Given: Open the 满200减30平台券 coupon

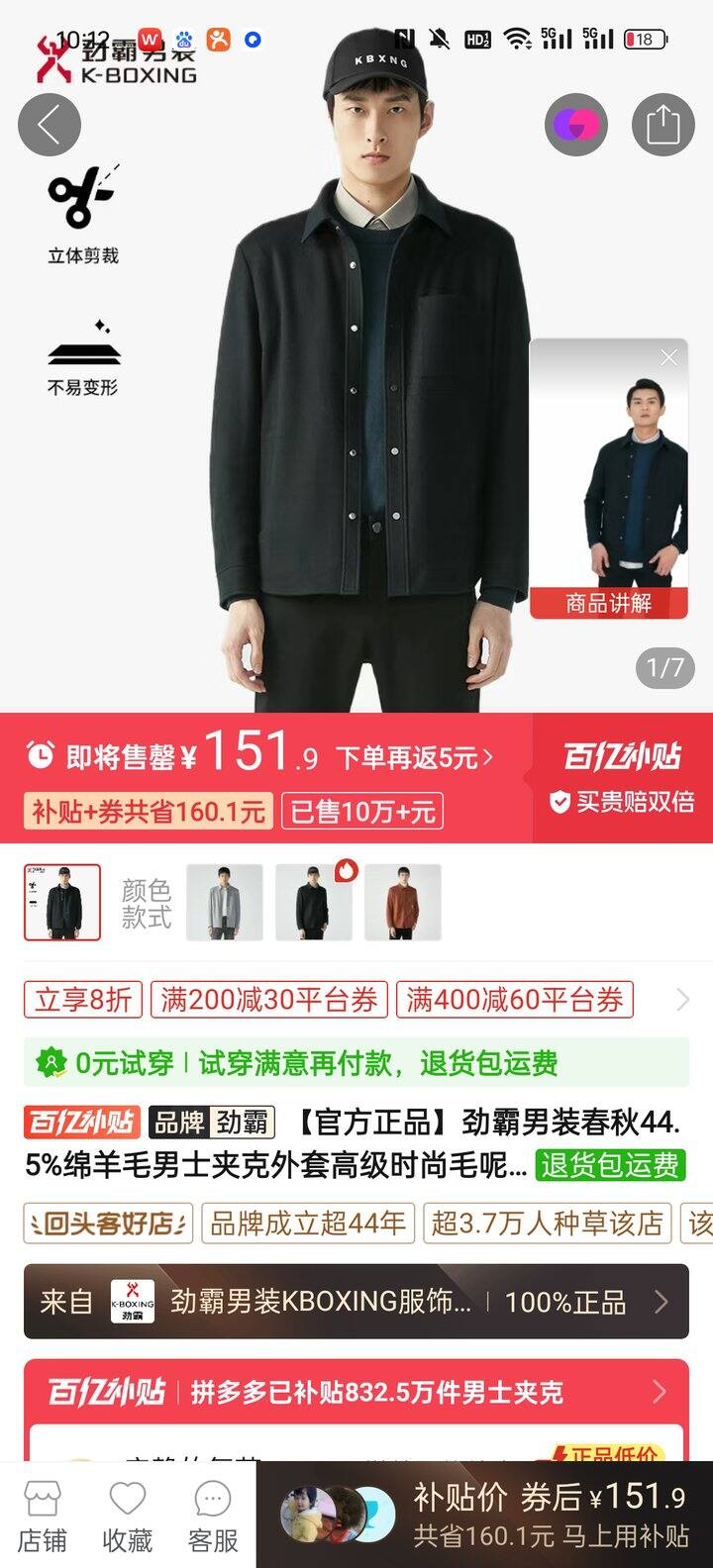Looking at the screenshot, I should click(x=269, y=1000).
